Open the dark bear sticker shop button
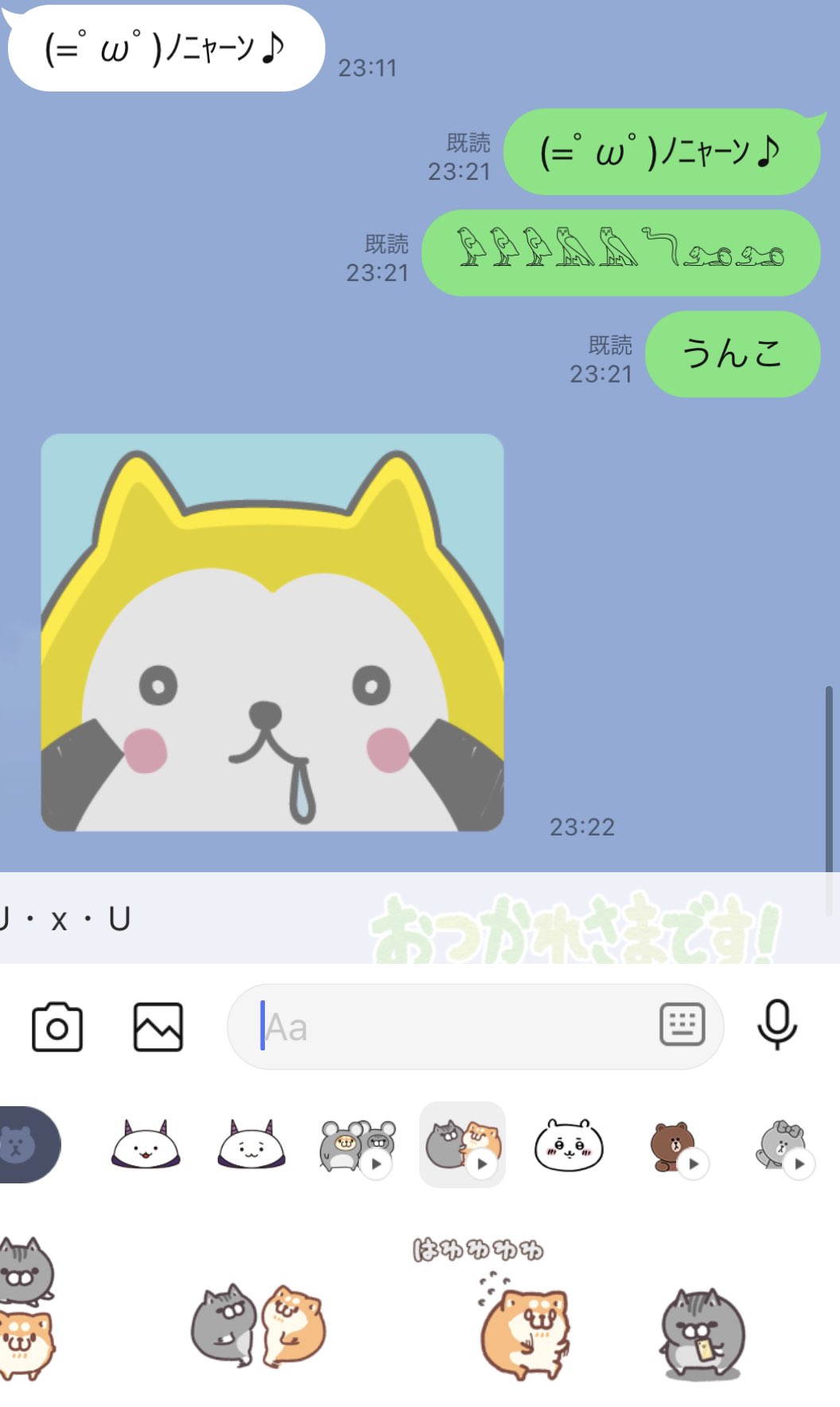840x1407 pixels. 25,1144
